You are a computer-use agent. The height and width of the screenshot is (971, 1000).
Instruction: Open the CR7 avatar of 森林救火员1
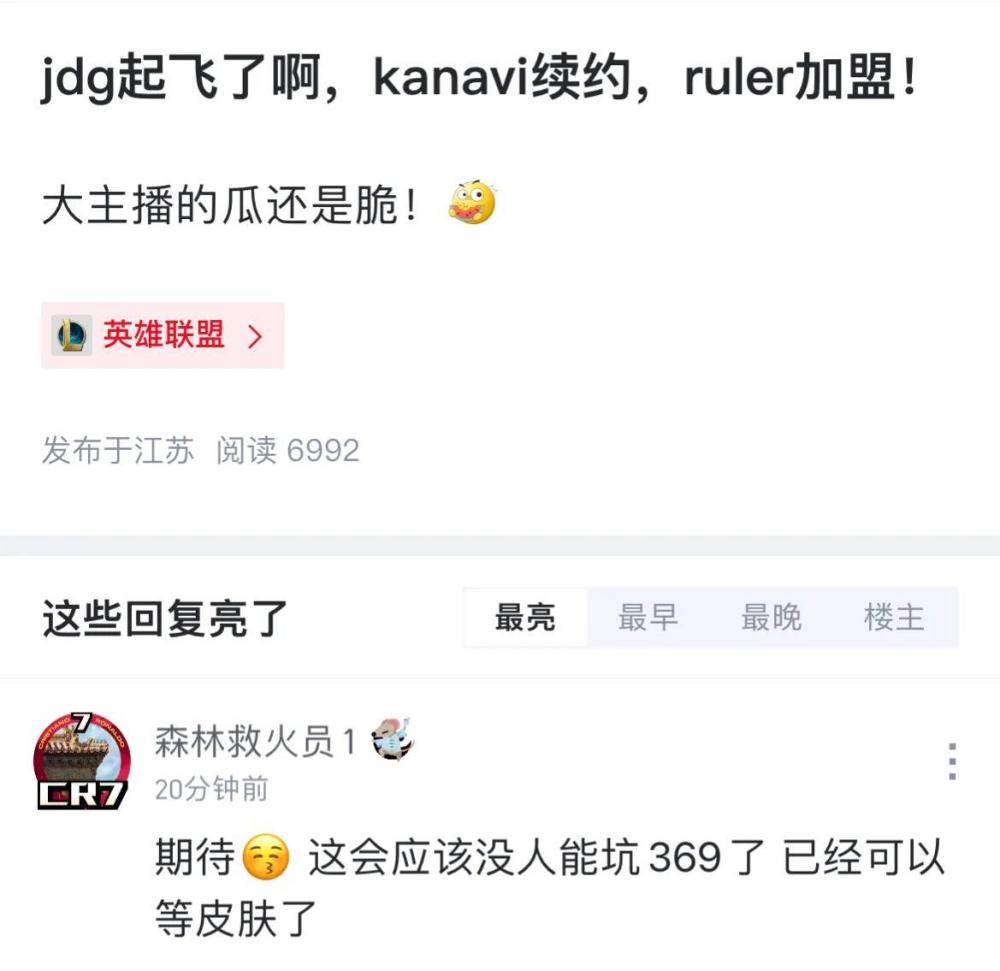click(80, 761)
